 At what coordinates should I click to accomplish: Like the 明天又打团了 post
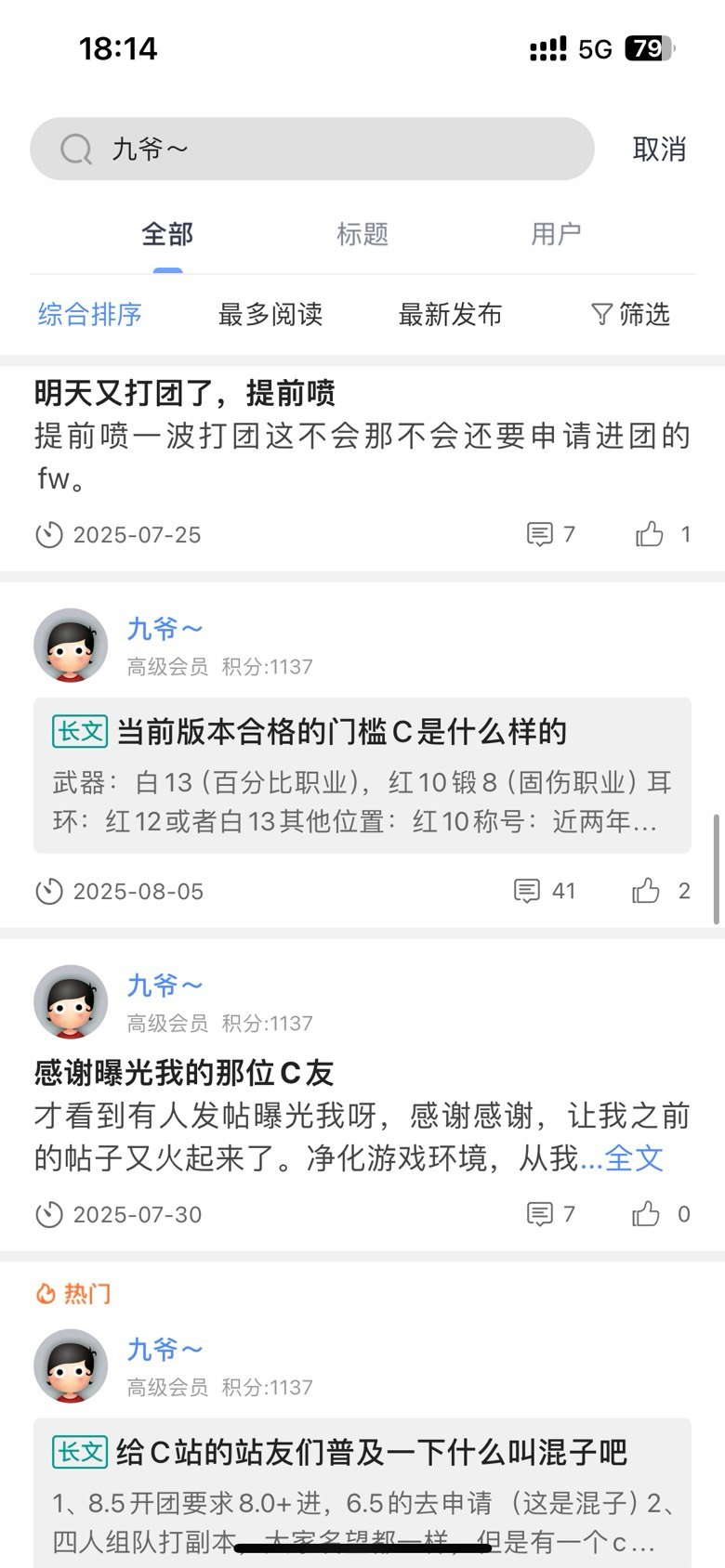pos(650,534)
